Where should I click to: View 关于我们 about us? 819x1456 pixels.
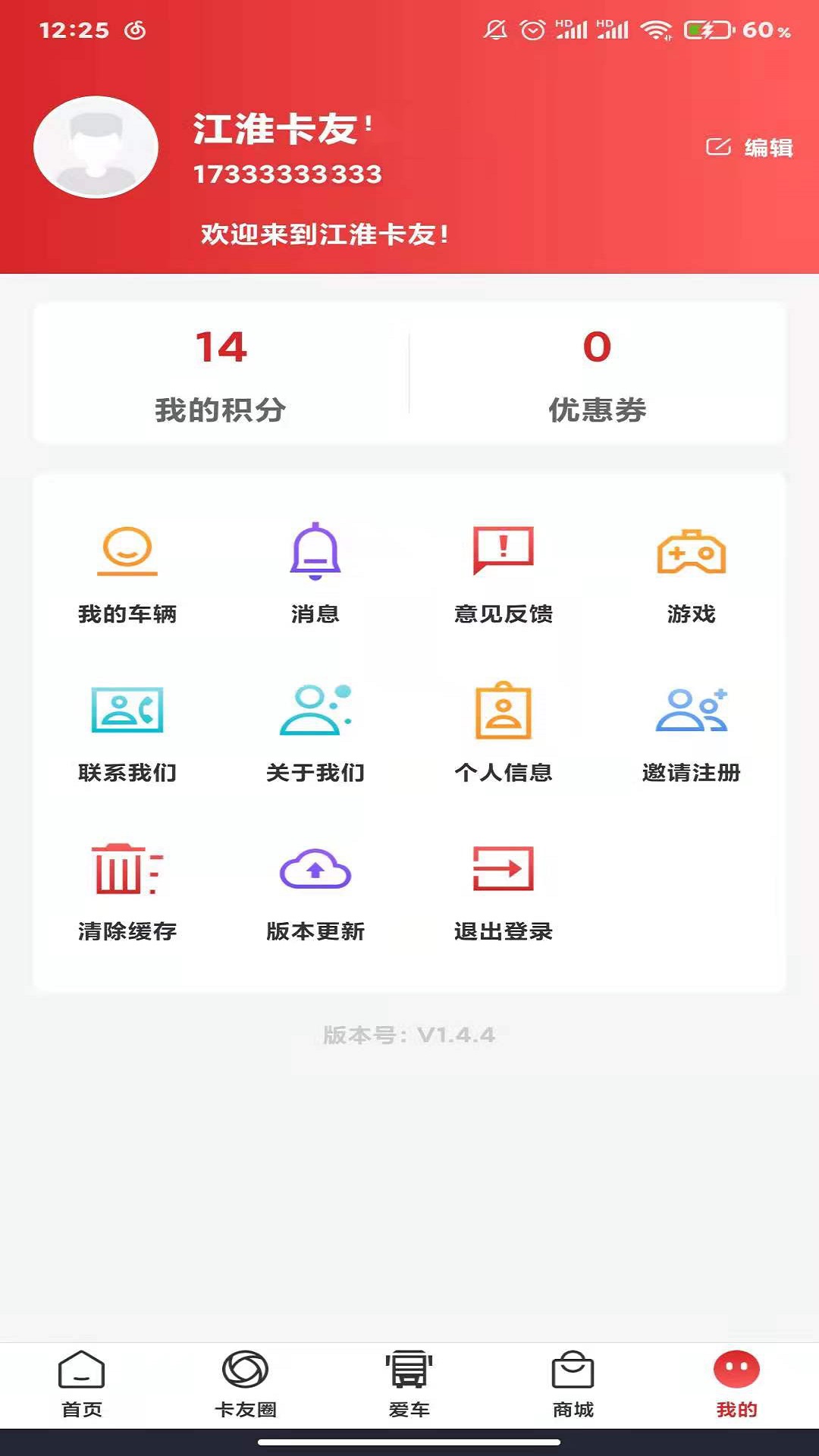(x=315, y=733)
